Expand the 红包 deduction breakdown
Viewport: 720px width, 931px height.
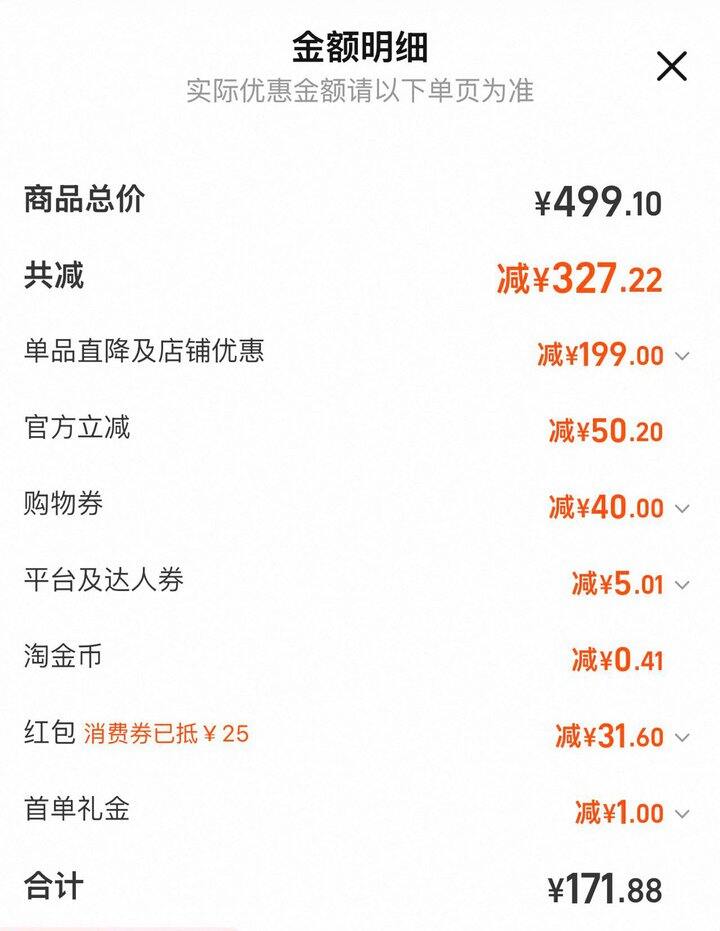pos(682,737)
